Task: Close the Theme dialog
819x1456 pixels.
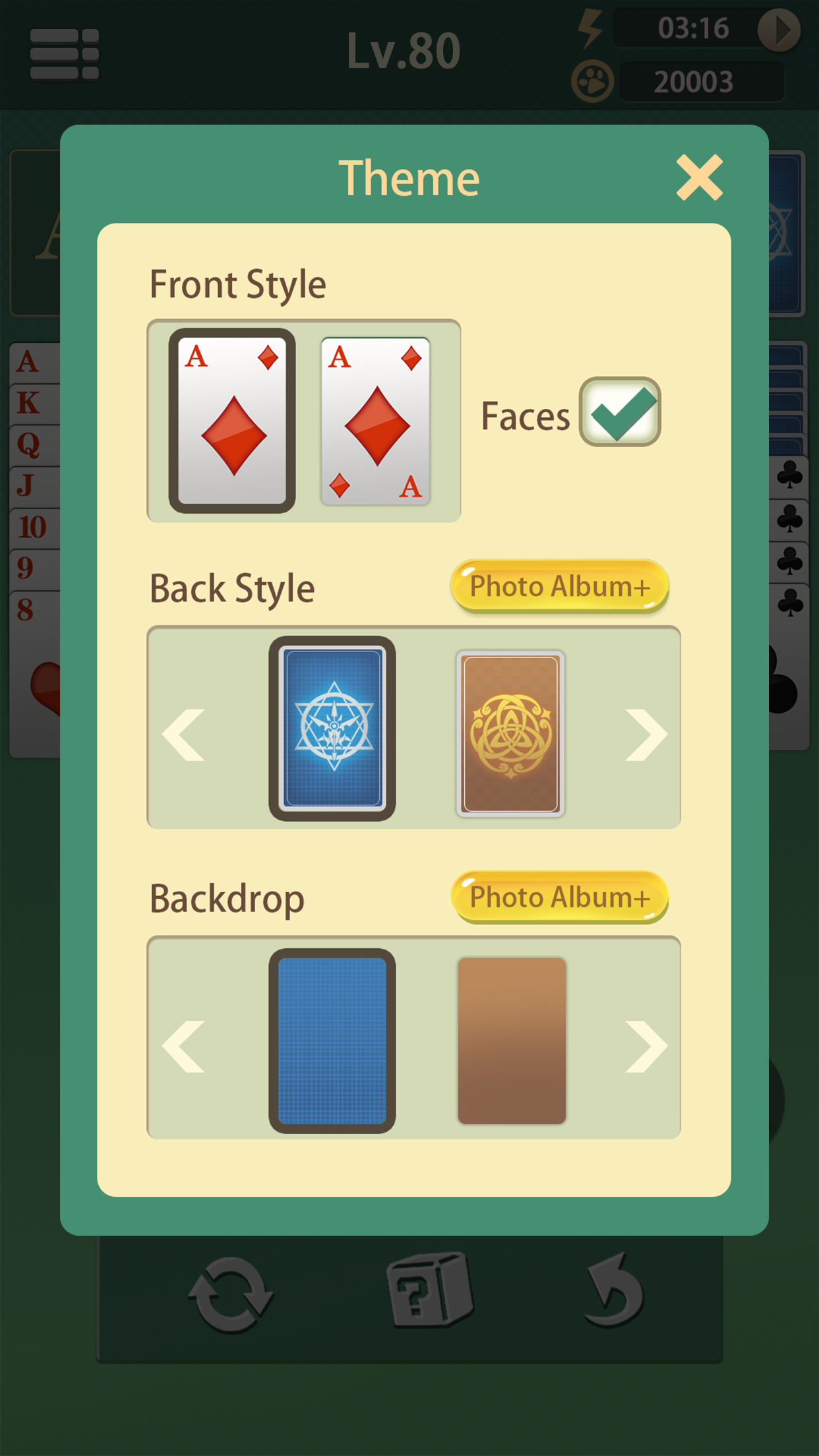Action: pos(699,177)
